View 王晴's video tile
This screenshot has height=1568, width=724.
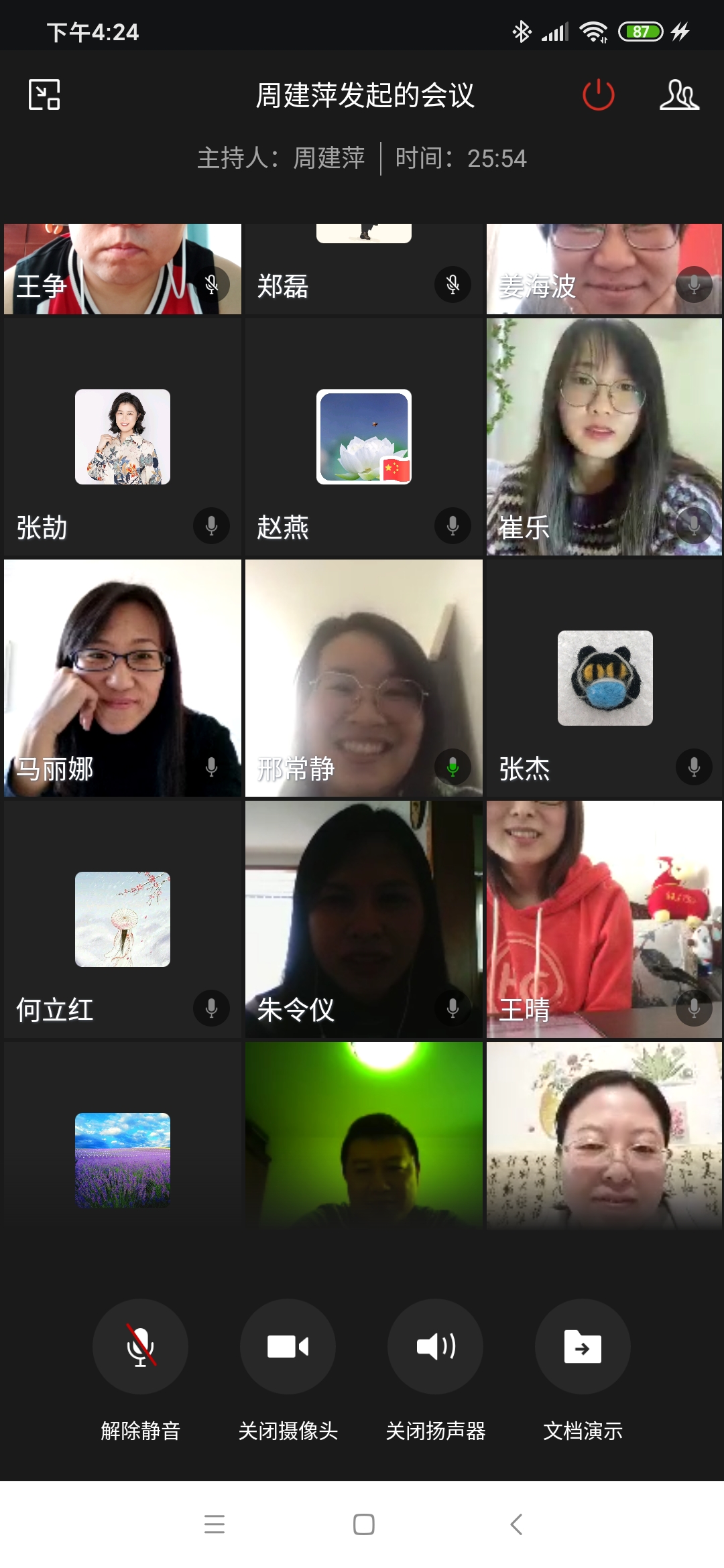[604, 919]
